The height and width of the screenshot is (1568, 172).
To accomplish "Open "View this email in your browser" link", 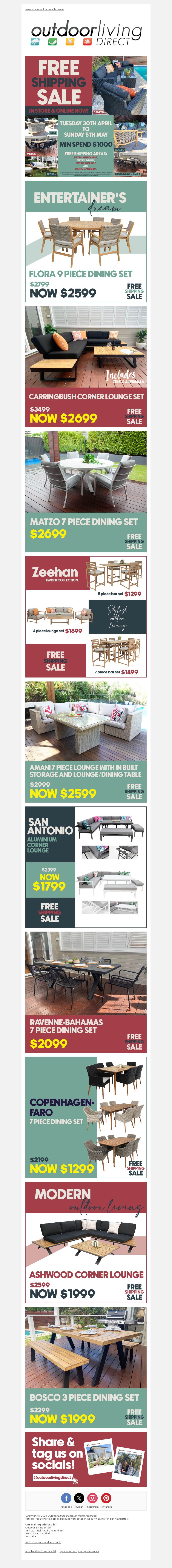I will tap(45, 10).
